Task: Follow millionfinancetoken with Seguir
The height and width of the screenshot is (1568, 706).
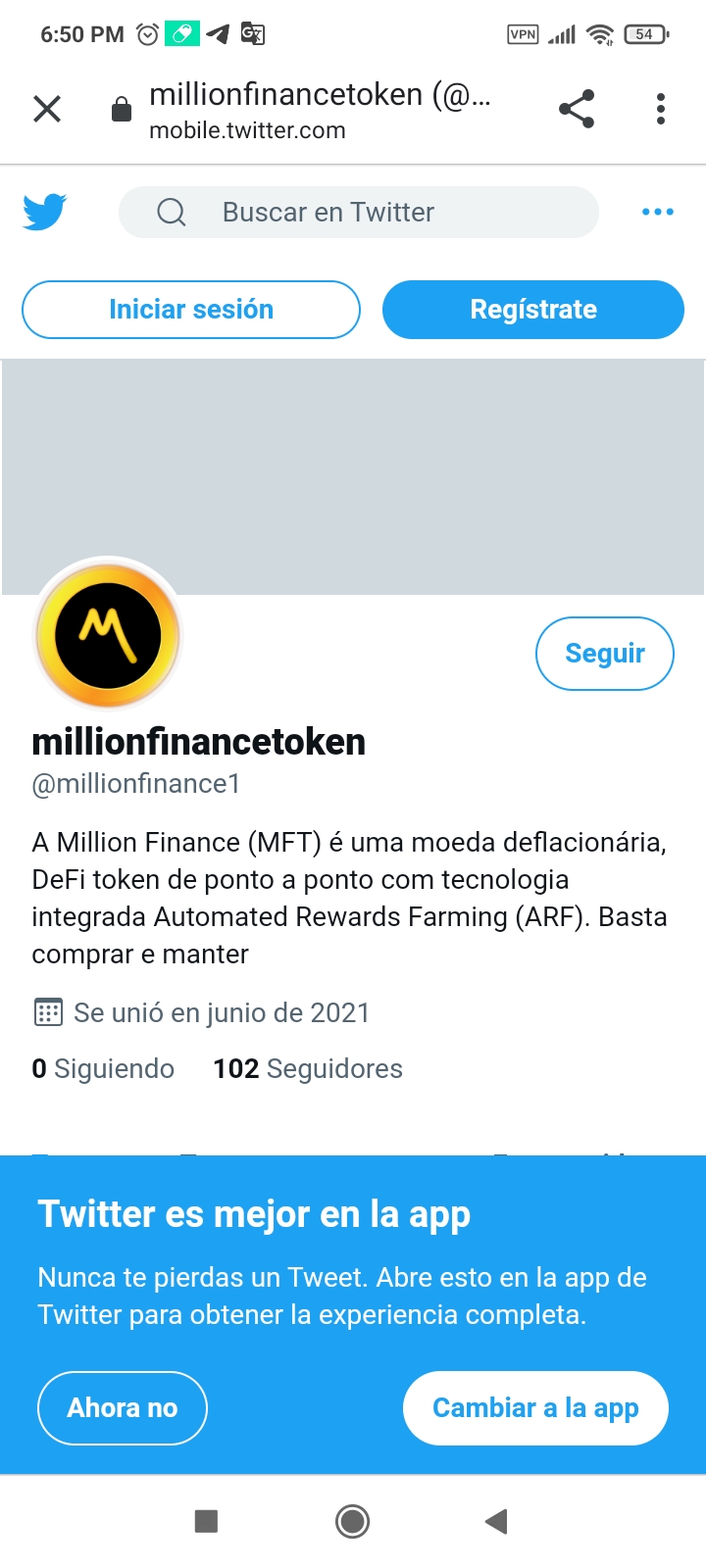Action: tap(604, 654)
